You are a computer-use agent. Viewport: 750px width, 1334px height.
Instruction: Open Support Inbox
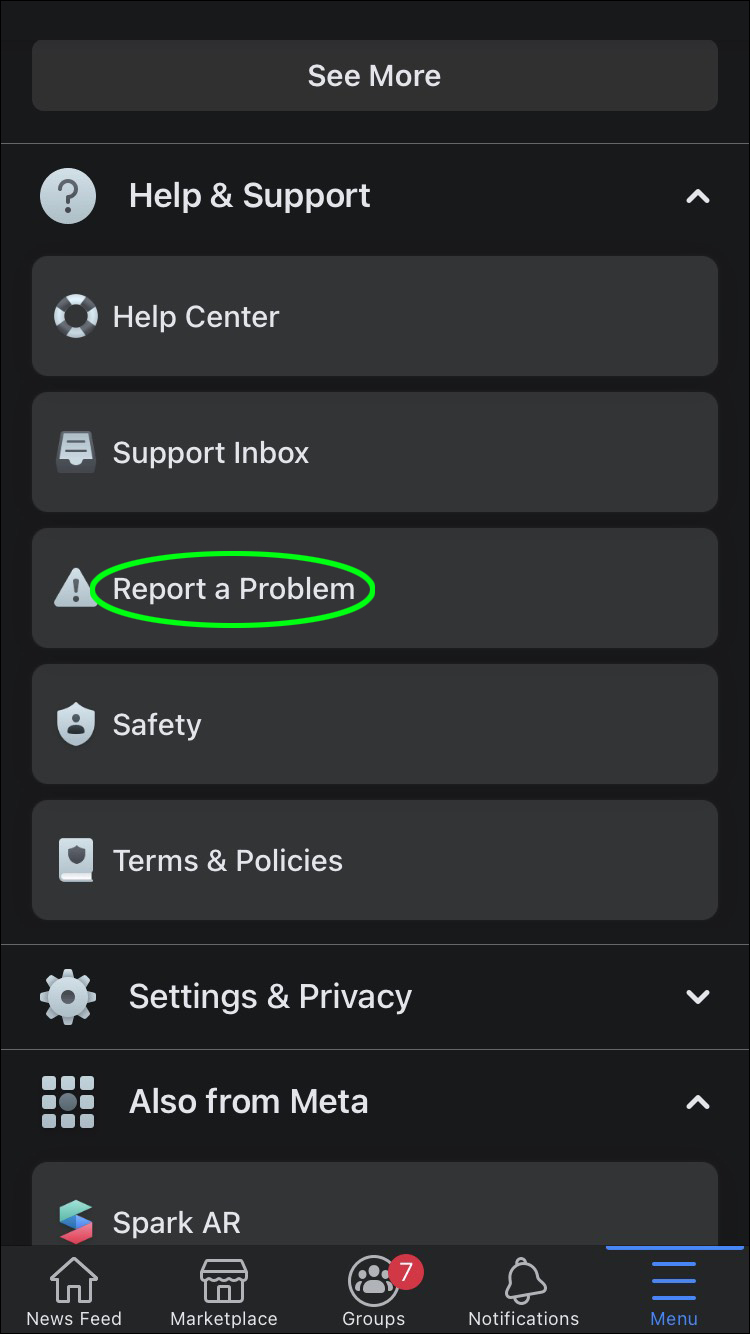click(374, 453)
